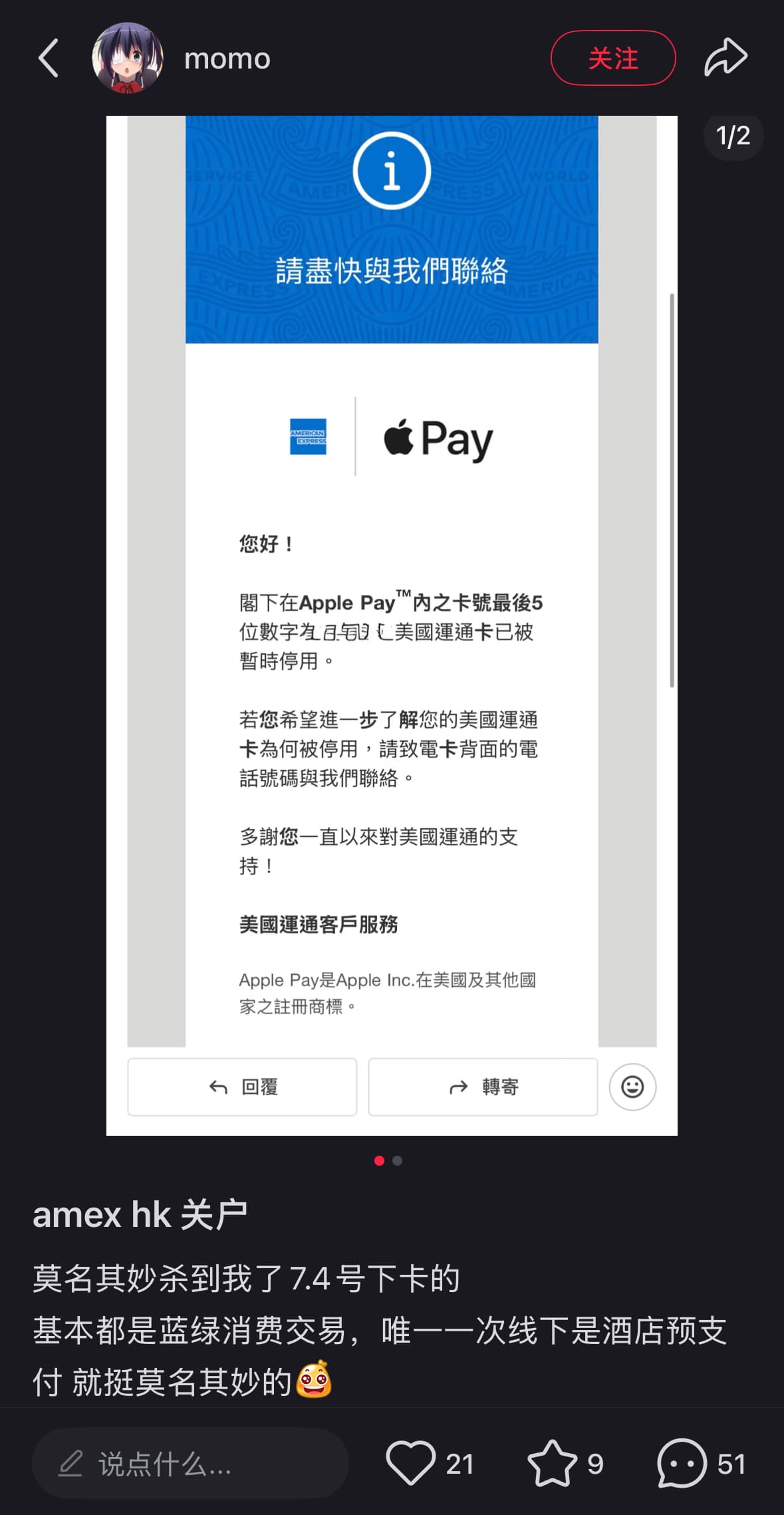Tap the comment box 说点什么
This screenshot has width=784, height=1515.
coord(190,1464)
